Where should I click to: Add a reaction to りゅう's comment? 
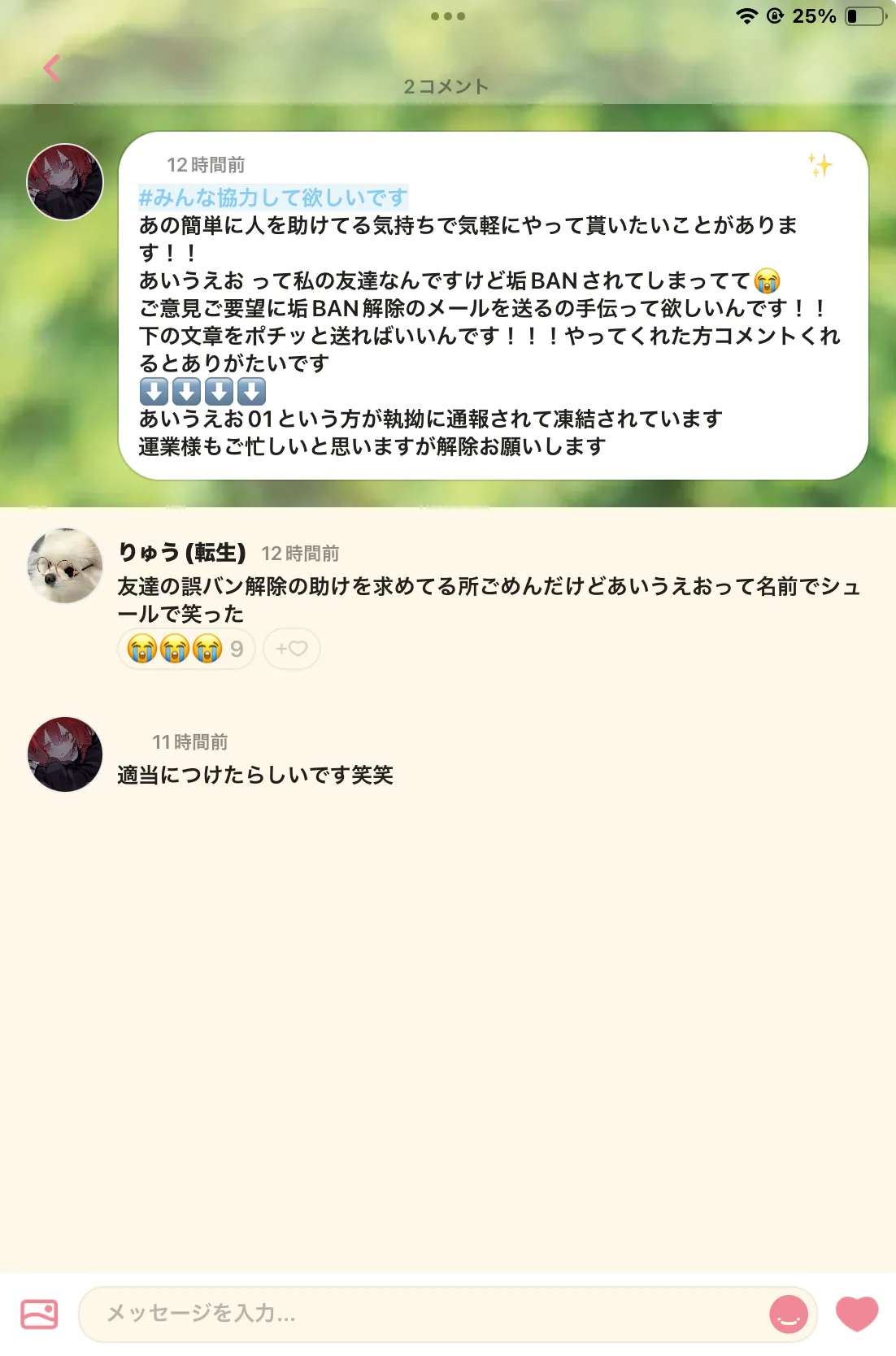click(x=292, y=649)
